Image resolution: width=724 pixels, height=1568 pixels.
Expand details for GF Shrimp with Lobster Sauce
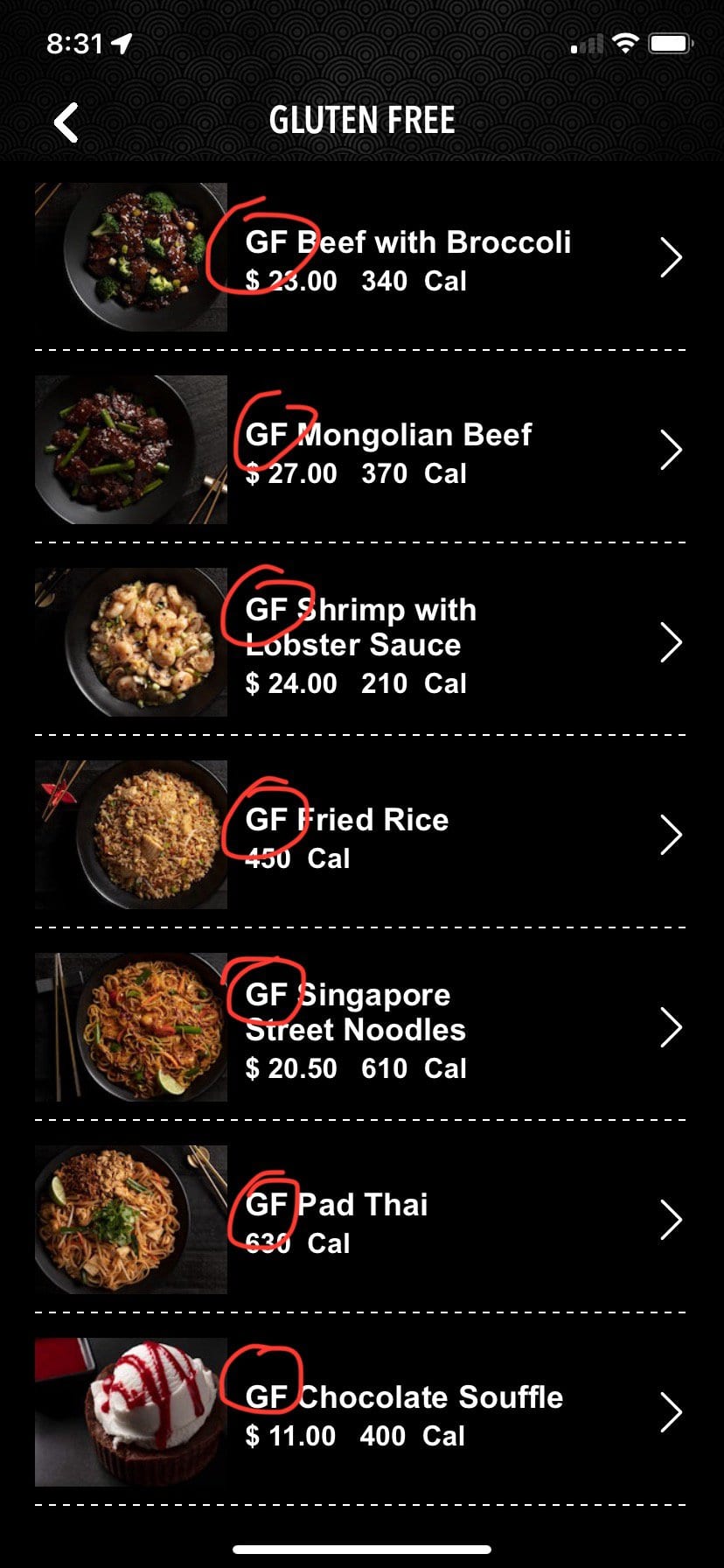tap(671, 642)
